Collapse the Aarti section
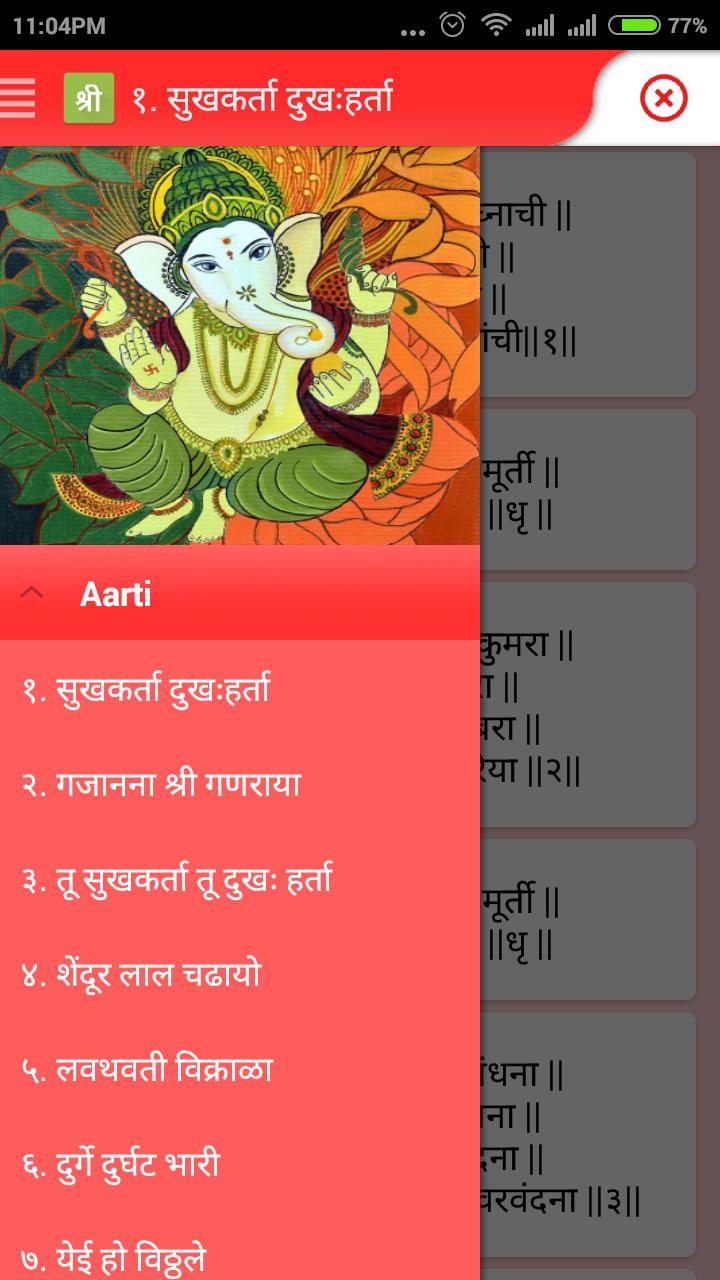This screenshot has width=720, height=1280. 32,594
